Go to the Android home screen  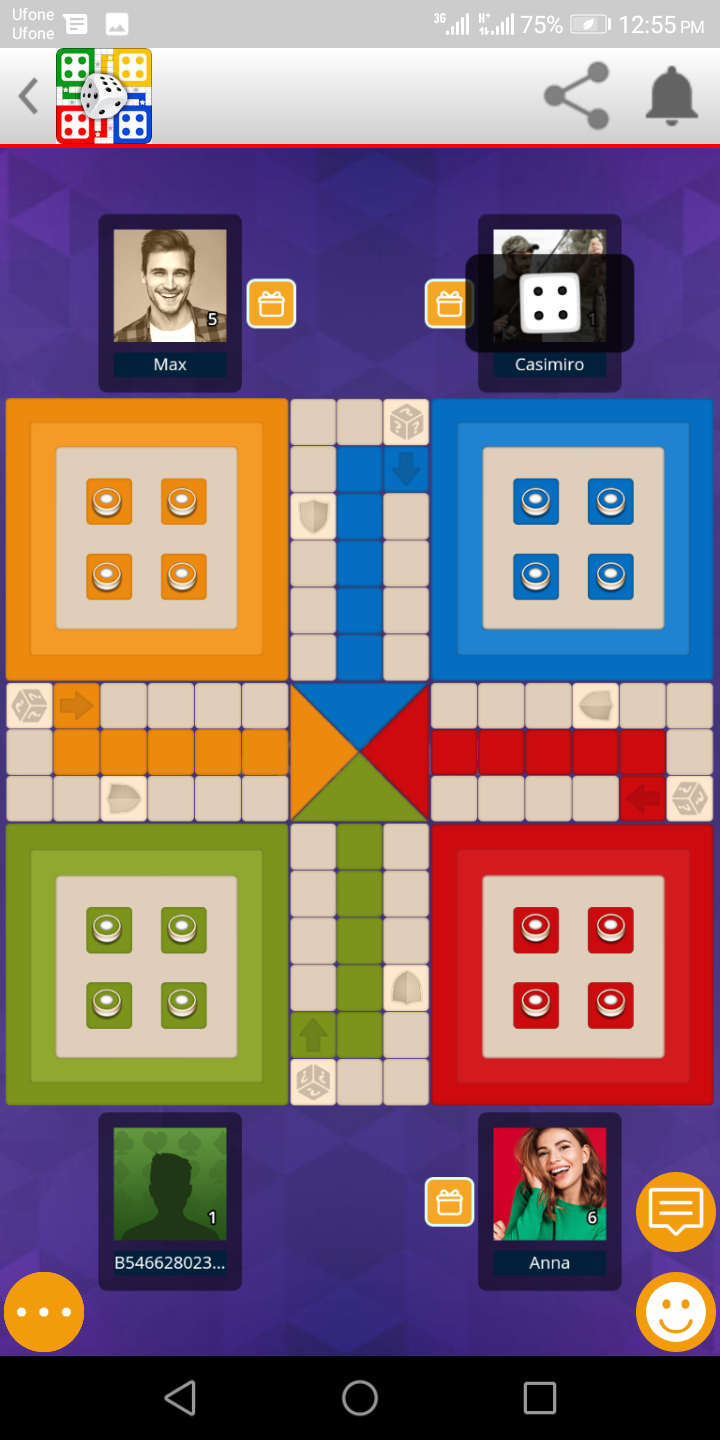360,1398
